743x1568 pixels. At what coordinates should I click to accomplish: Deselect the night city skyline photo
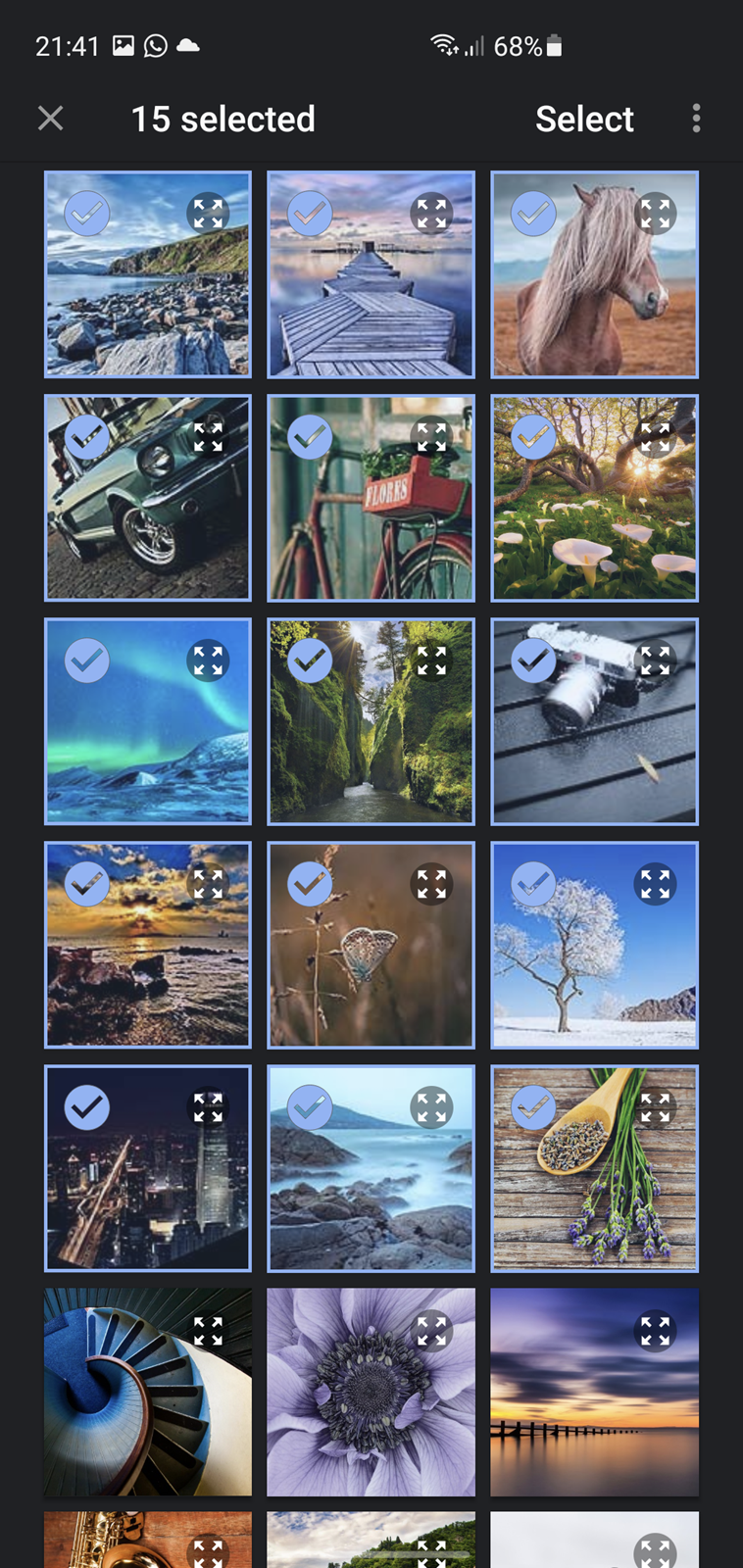(x=86, y=1107)
